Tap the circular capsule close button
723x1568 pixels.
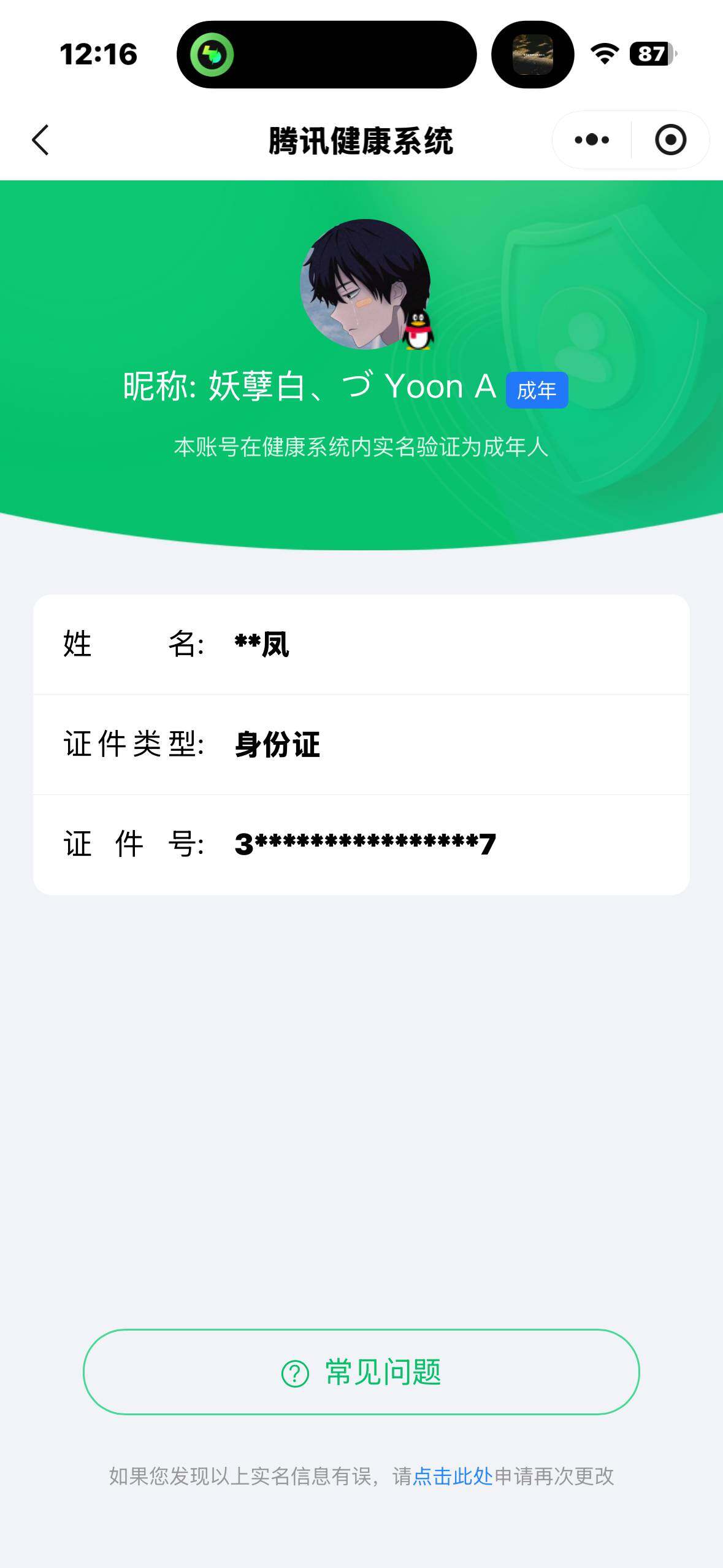670,140
